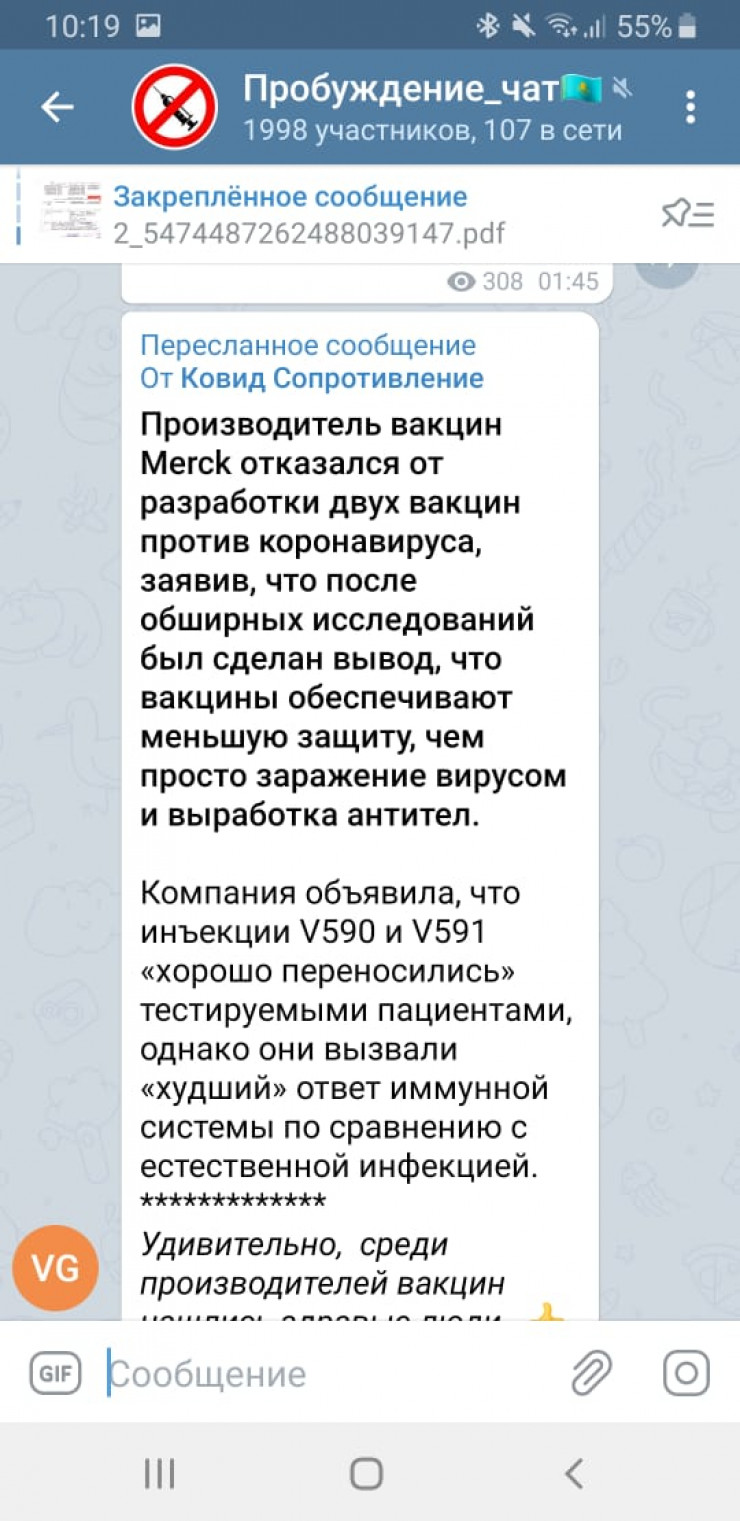Open the GIF picker
Viewport: 740px width, 1521px height.
point(55,1373)
